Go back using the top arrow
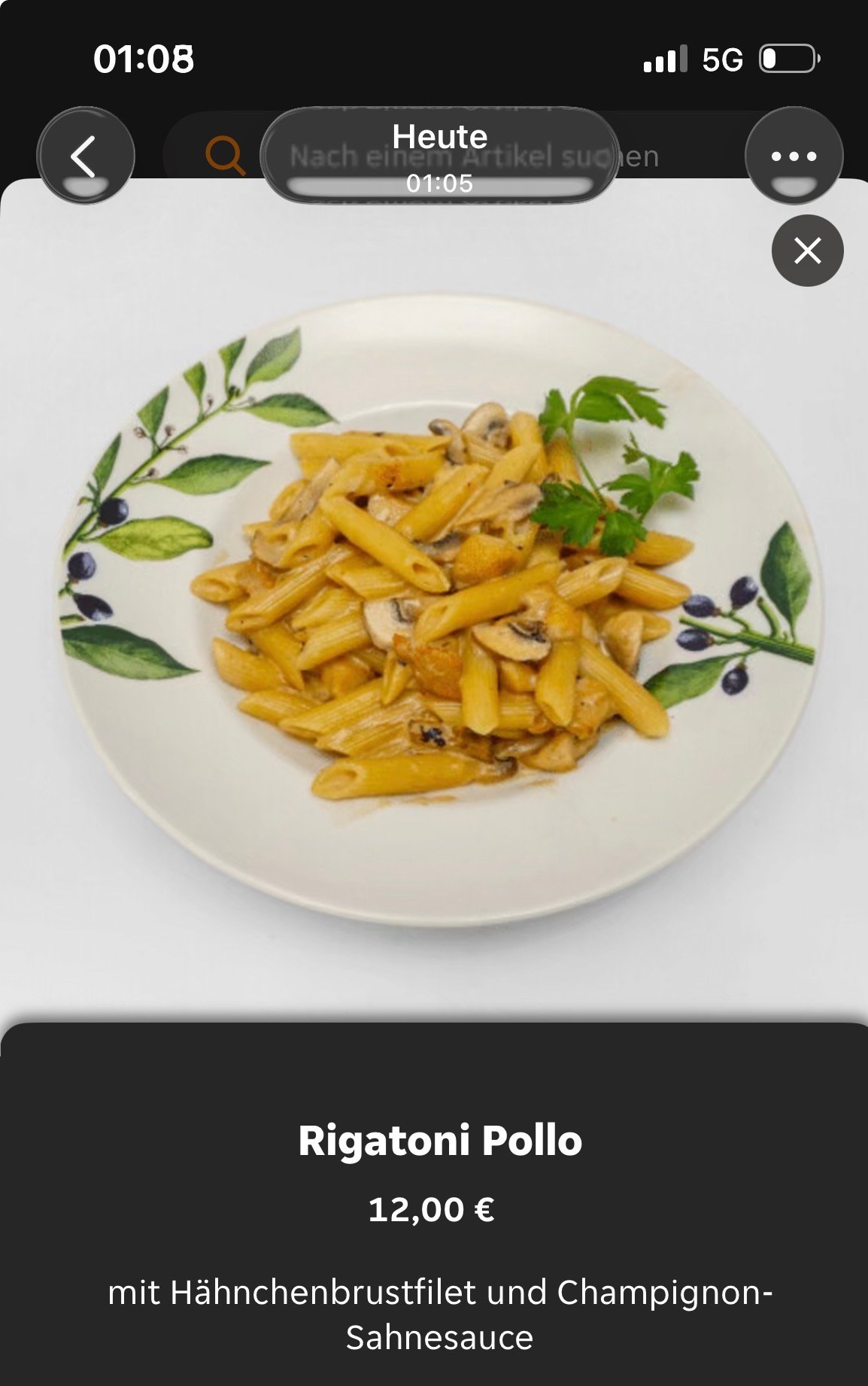 [85, 156]
